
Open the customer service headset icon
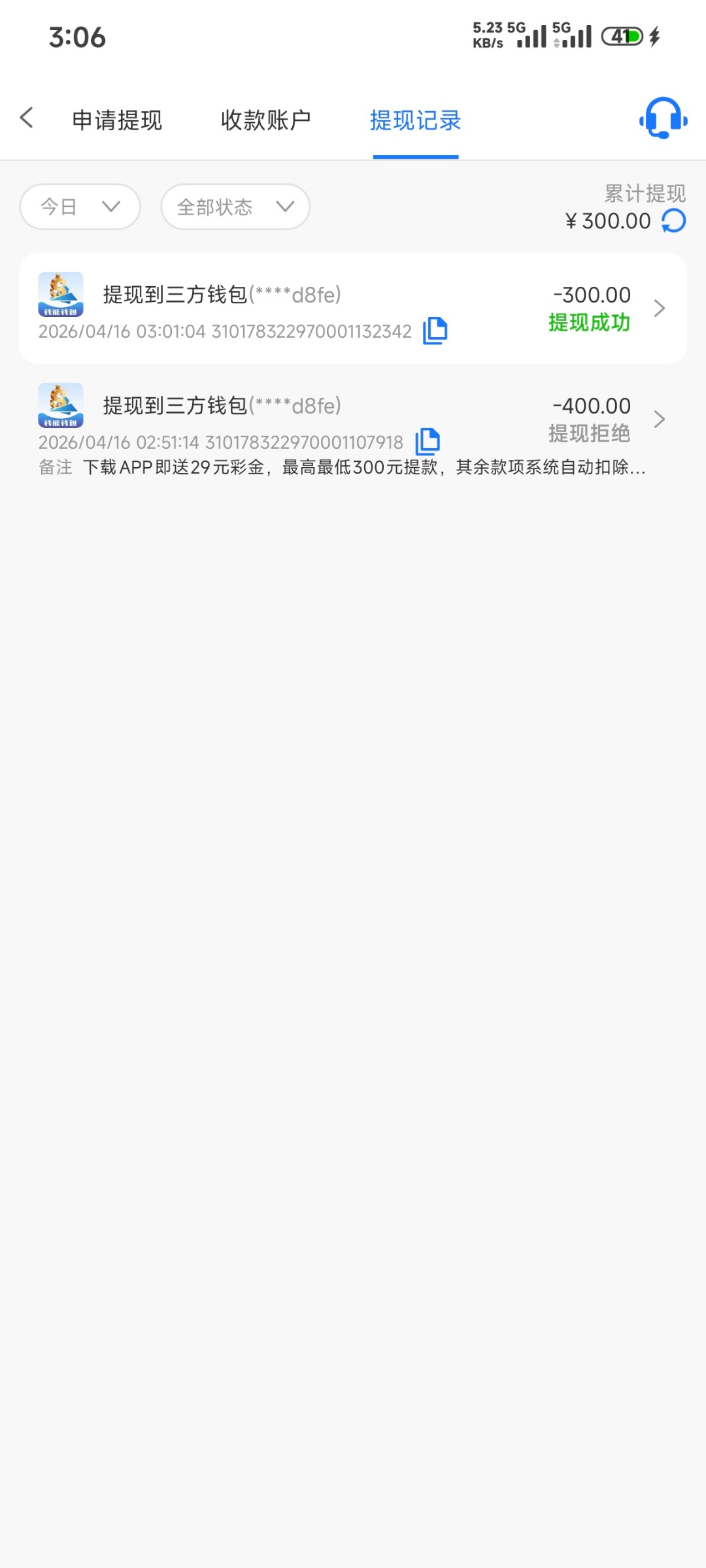point(663,119)
